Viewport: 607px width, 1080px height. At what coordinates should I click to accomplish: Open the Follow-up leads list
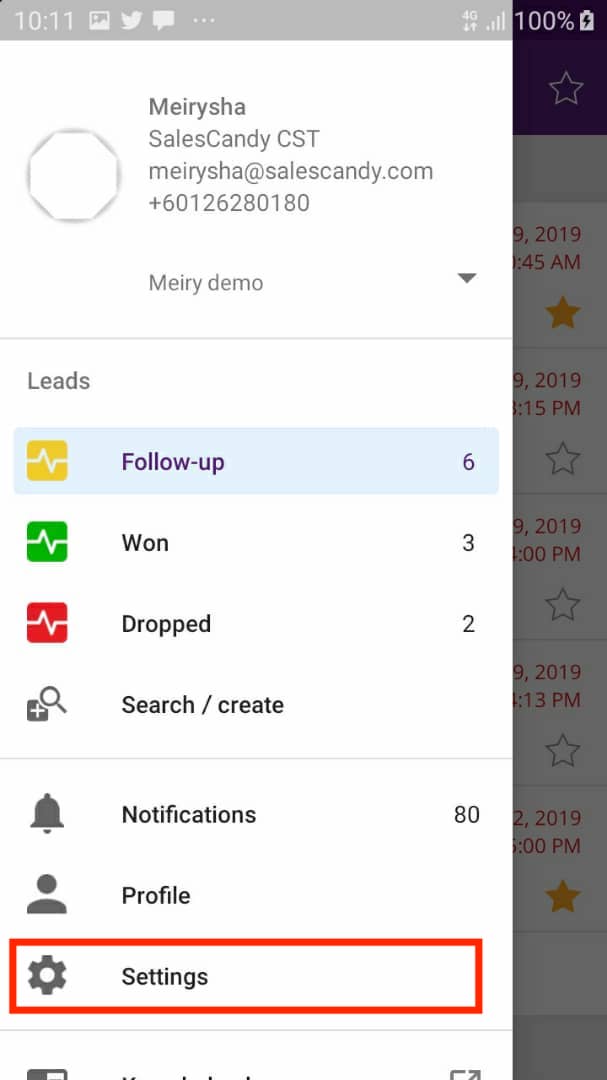(256, 461)
